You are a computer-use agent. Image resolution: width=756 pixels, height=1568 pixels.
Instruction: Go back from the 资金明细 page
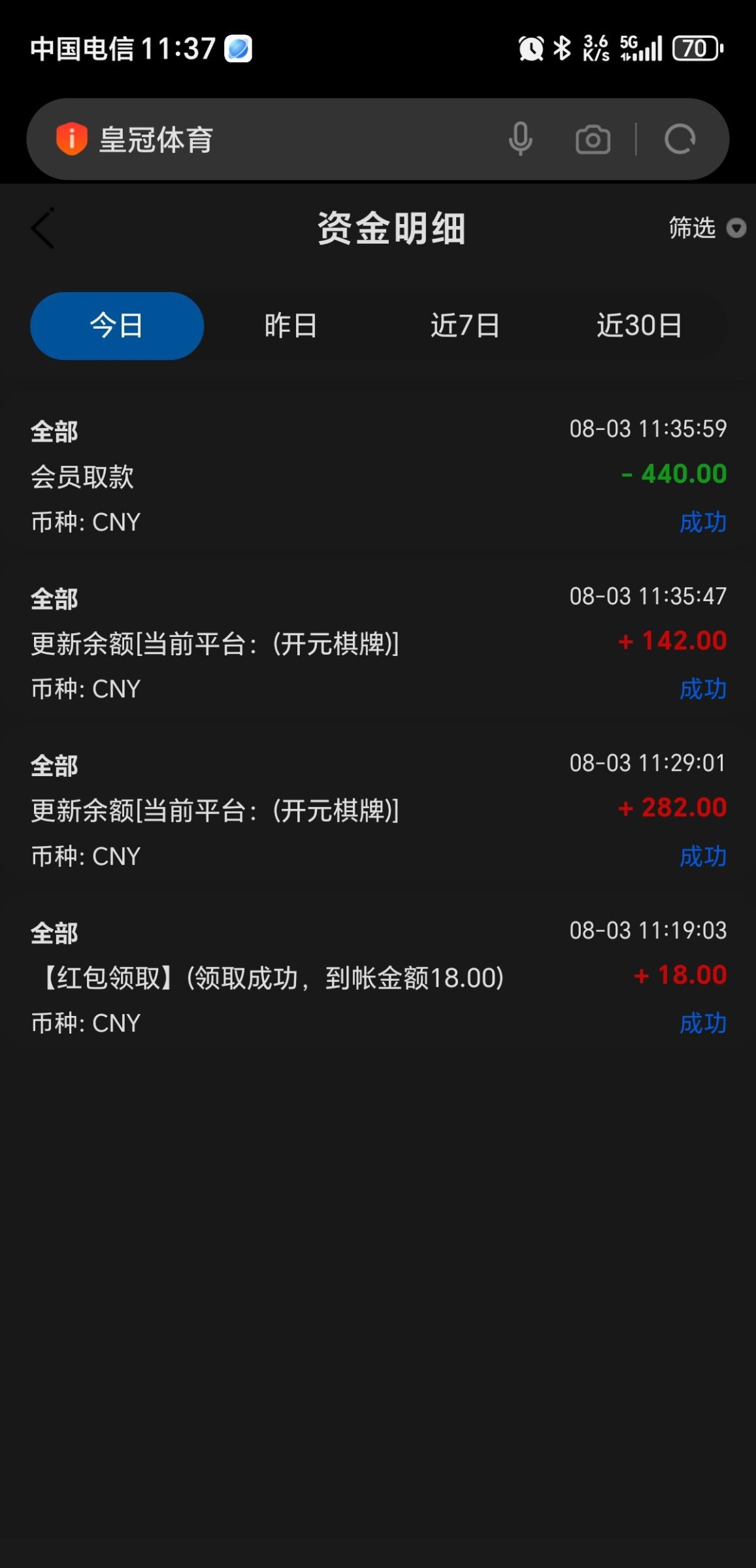[x=43, y=229]
